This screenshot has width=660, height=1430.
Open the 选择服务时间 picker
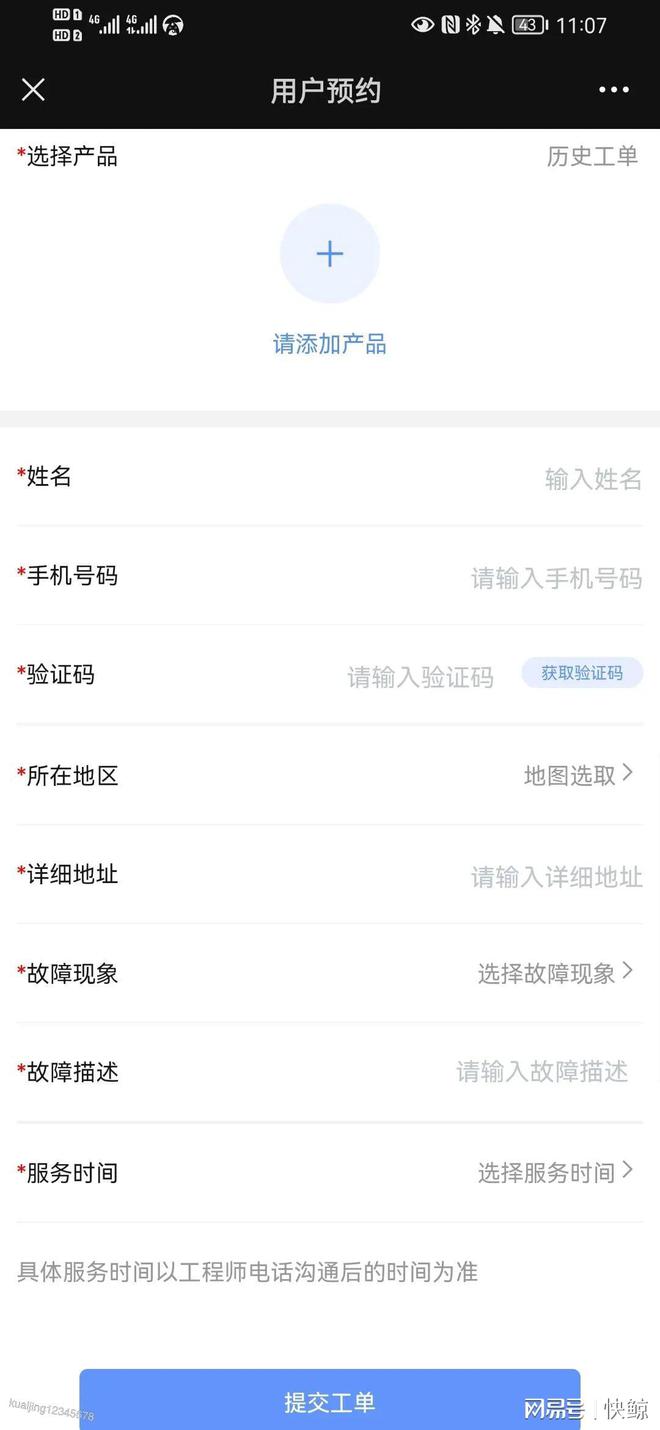554,1172
